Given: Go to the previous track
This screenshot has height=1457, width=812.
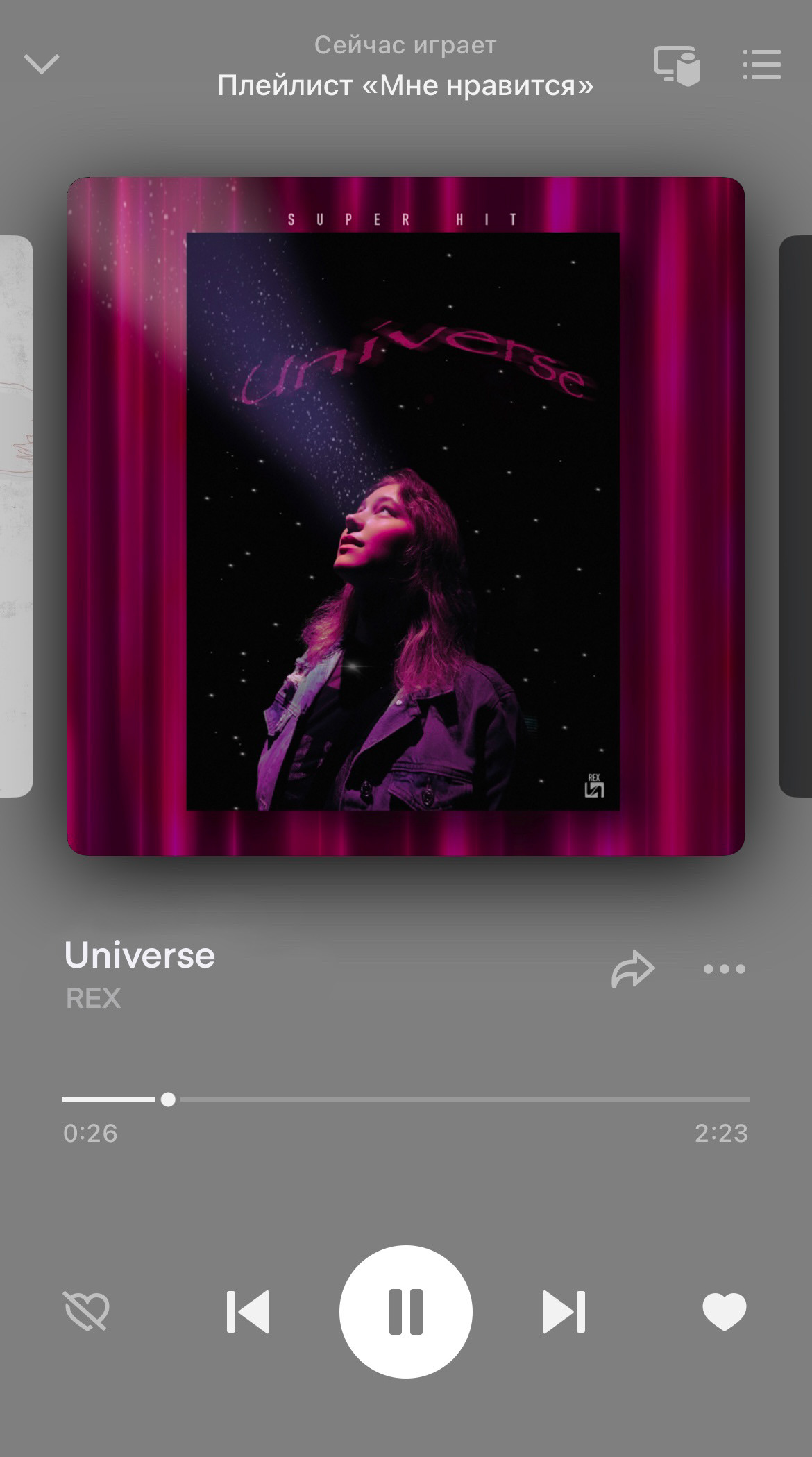Looking at the screenshot, I should coord(248,1311).
